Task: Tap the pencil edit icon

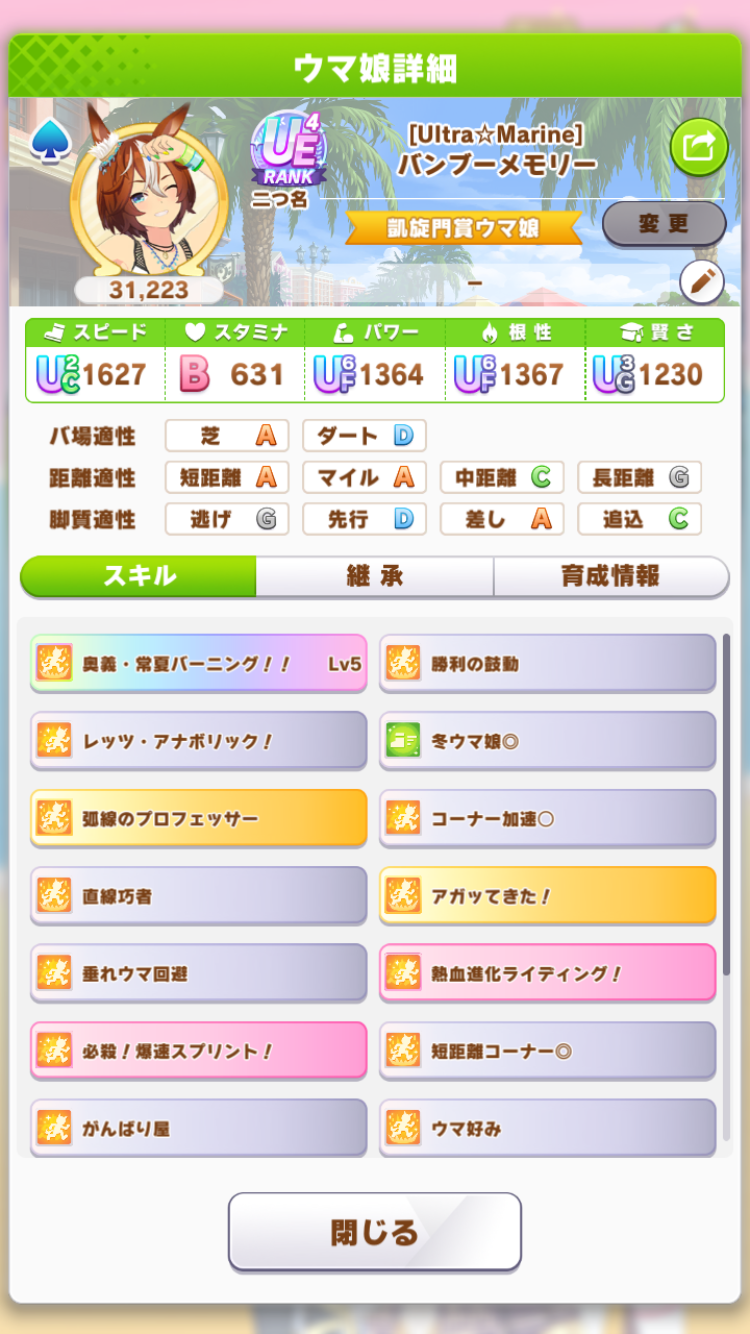Action: pos(701,283)
